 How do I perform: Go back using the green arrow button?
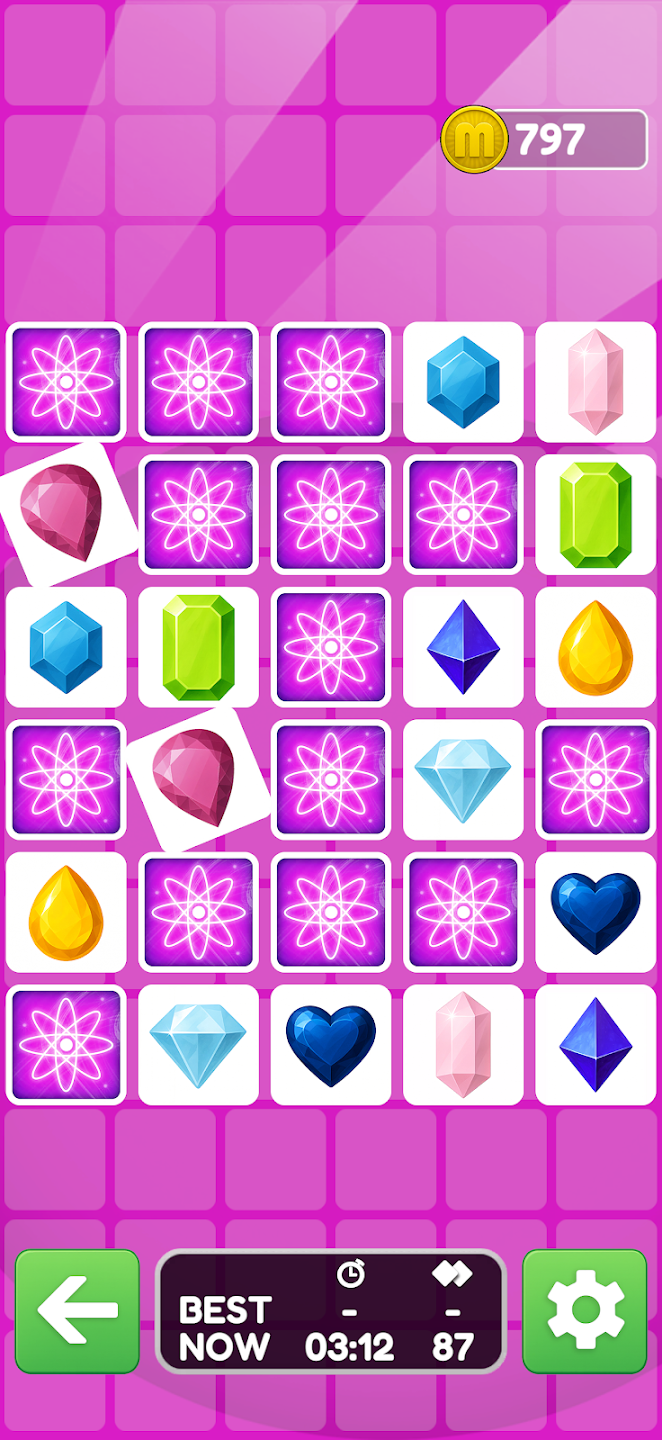(77, 1310)
